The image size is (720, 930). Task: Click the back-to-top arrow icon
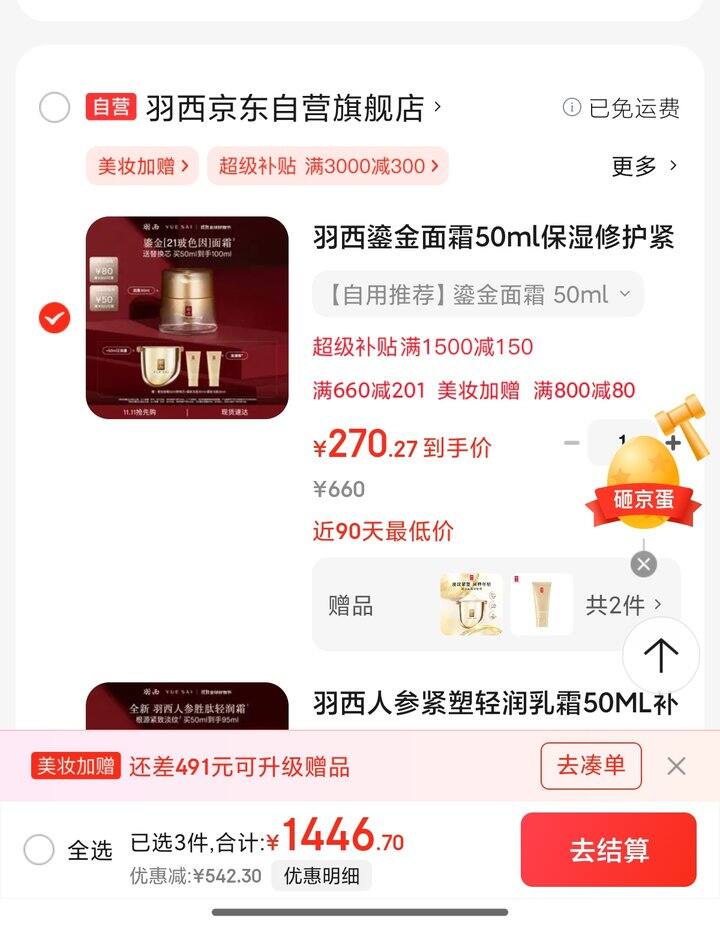point(660,654)
